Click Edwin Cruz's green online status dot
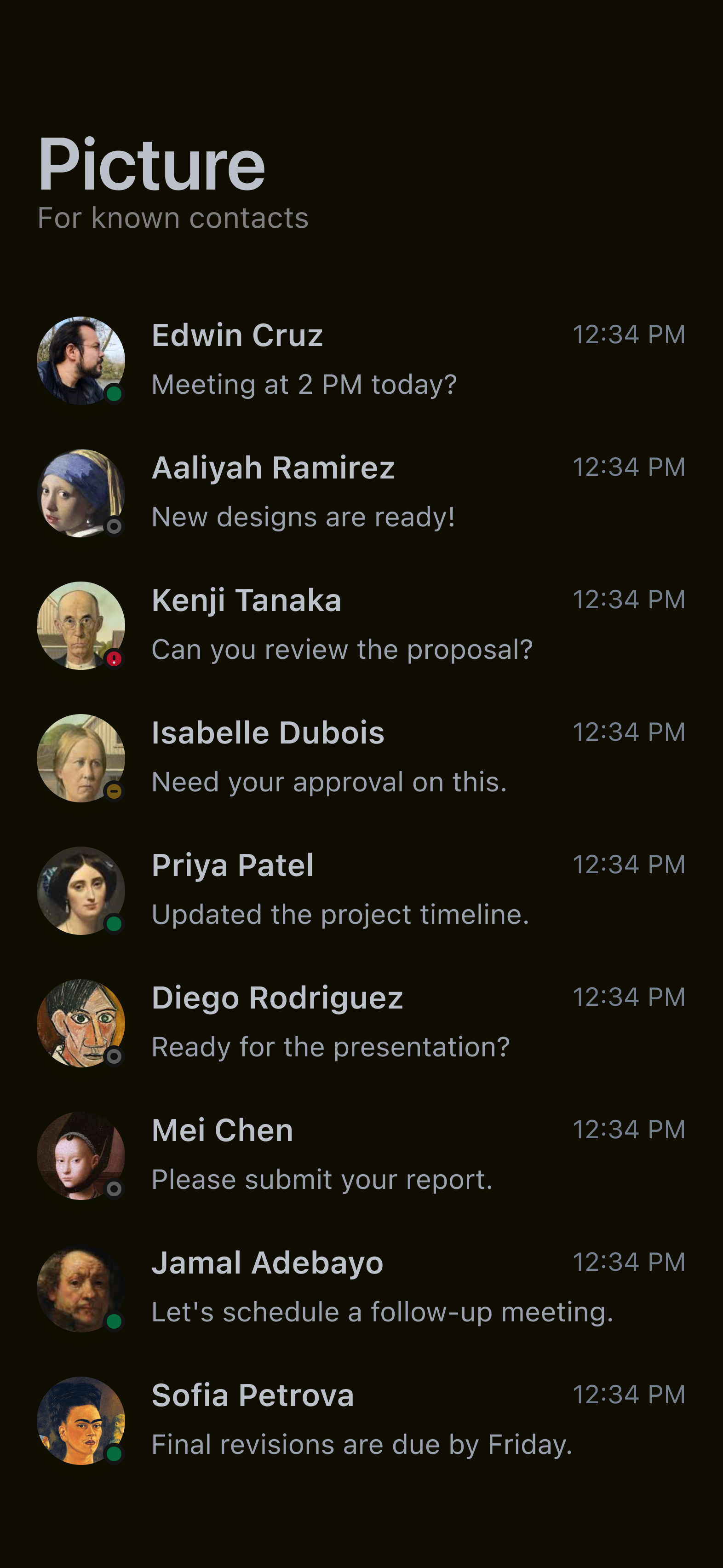This screenshot has width=723, height=1568. (x=115, y=394)
